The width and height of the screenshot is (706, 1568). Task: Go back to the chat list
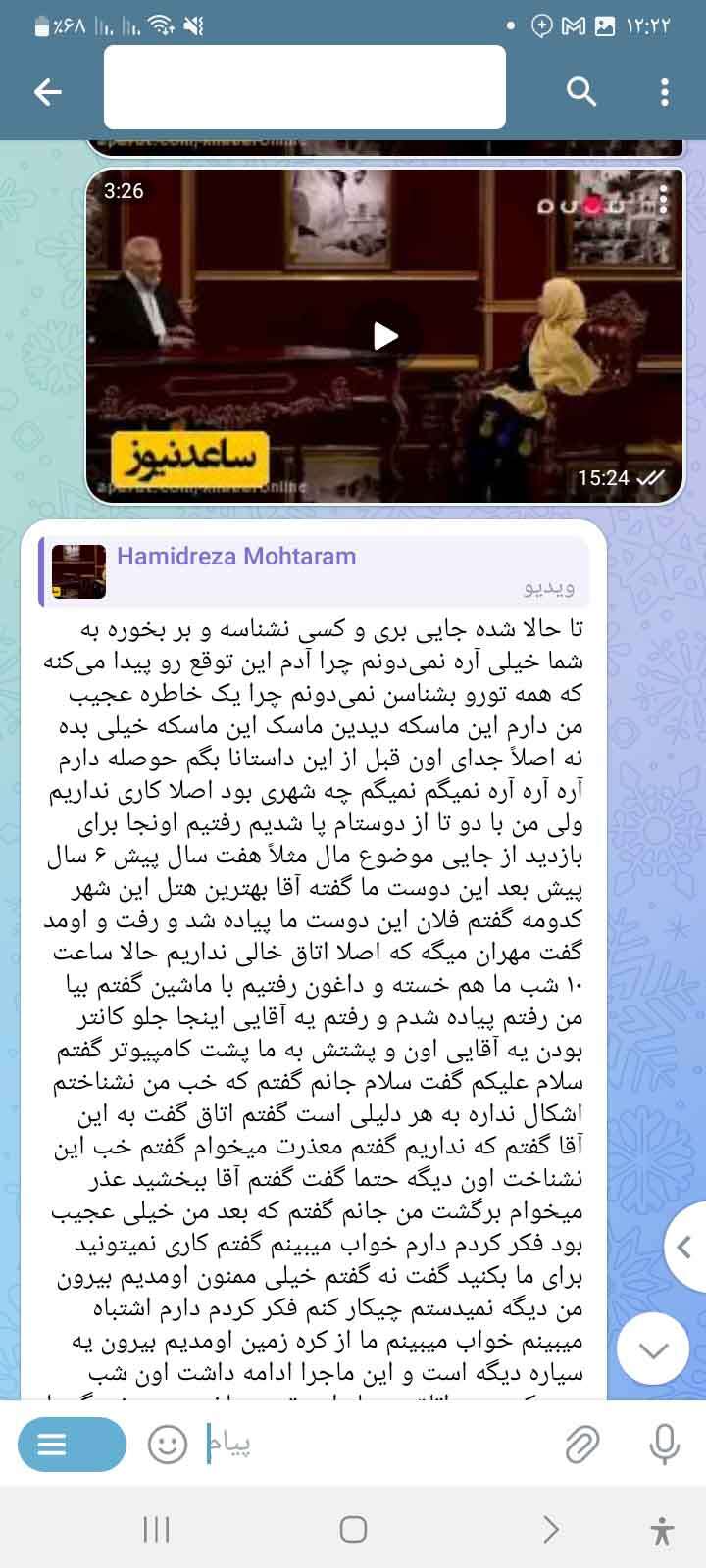pyautogui.click(x=47, y=92)
